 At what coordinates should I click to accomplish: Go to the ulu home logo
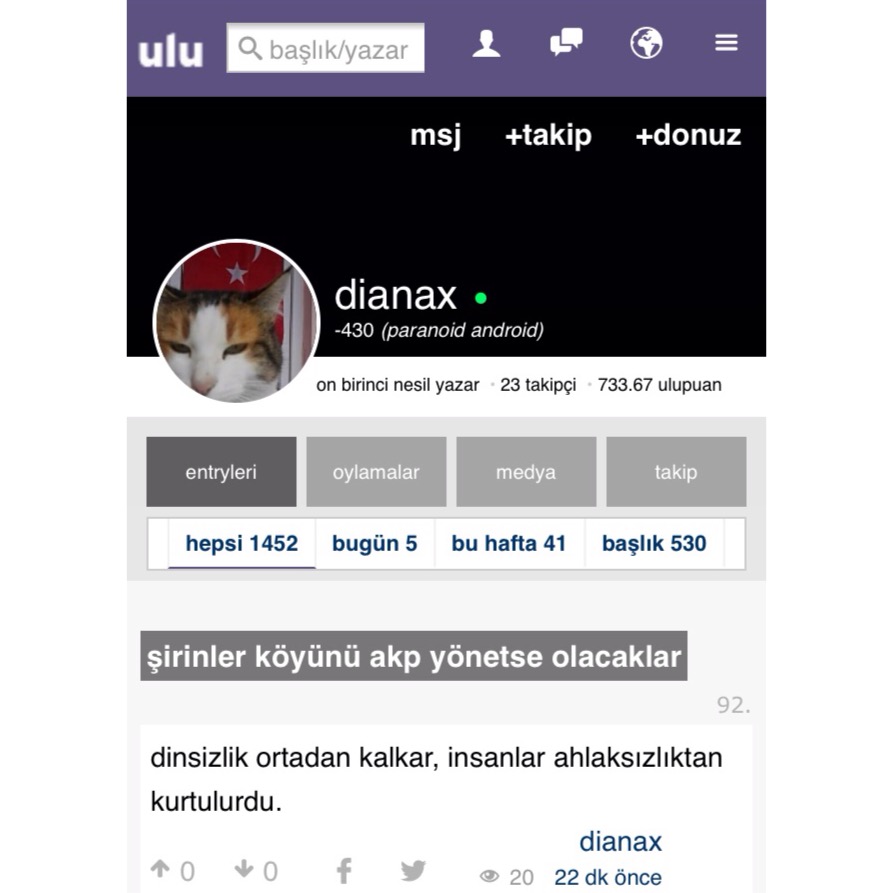tap(170, 50)
